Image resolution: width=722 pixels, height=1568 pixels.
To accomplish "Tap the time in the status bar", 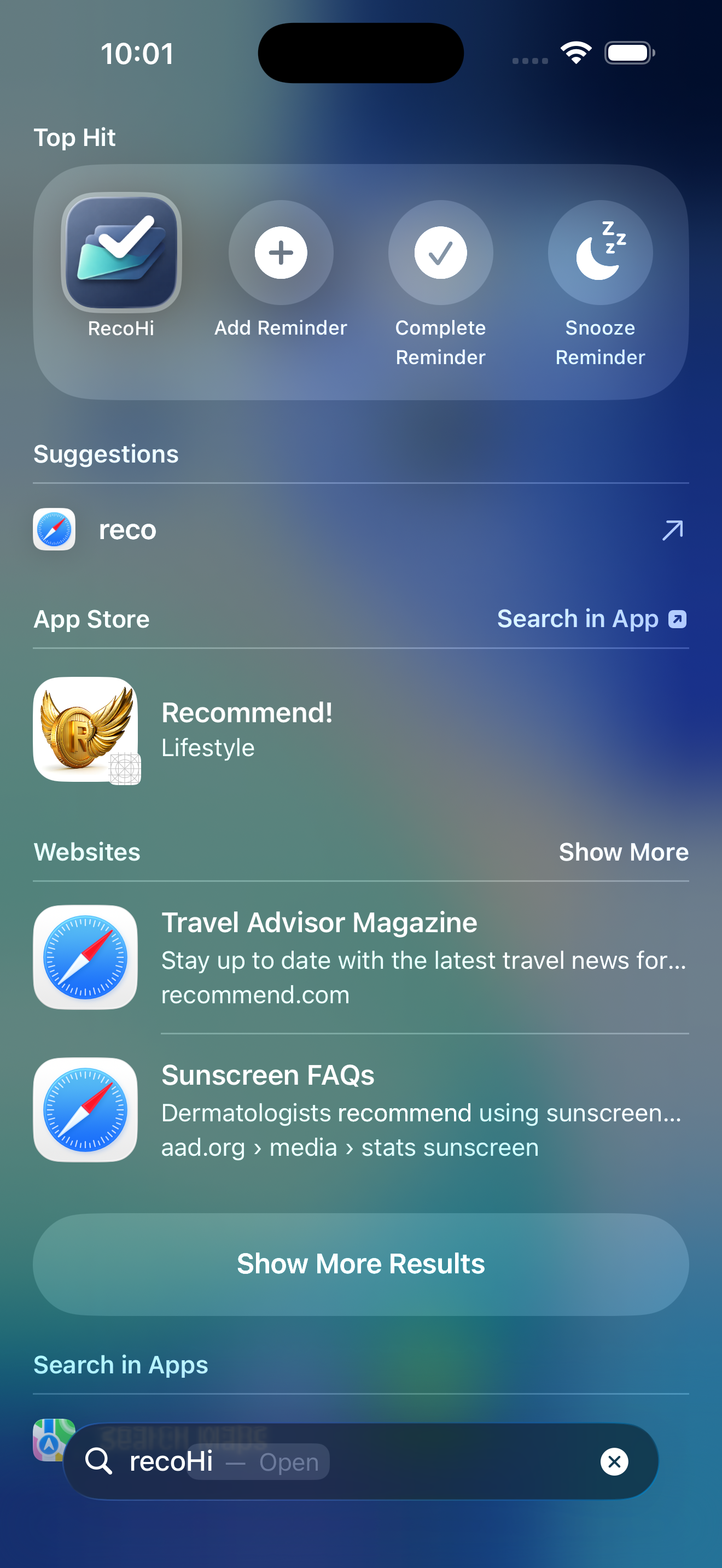I will 136,53.
